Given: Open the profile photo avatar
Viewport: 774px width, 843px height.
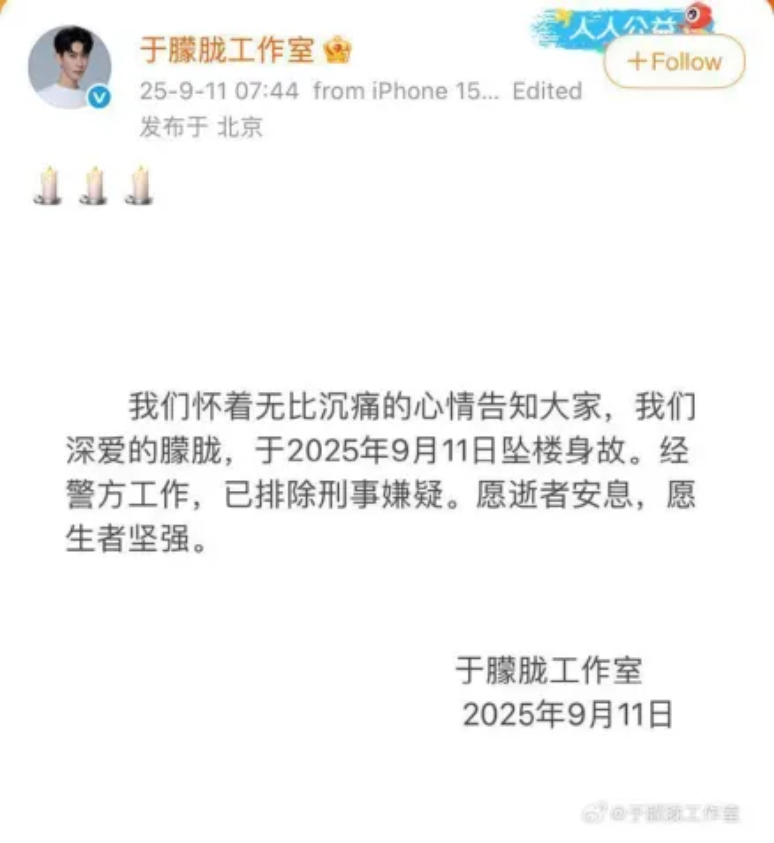Looking at the screenshot, I should 69,67.
